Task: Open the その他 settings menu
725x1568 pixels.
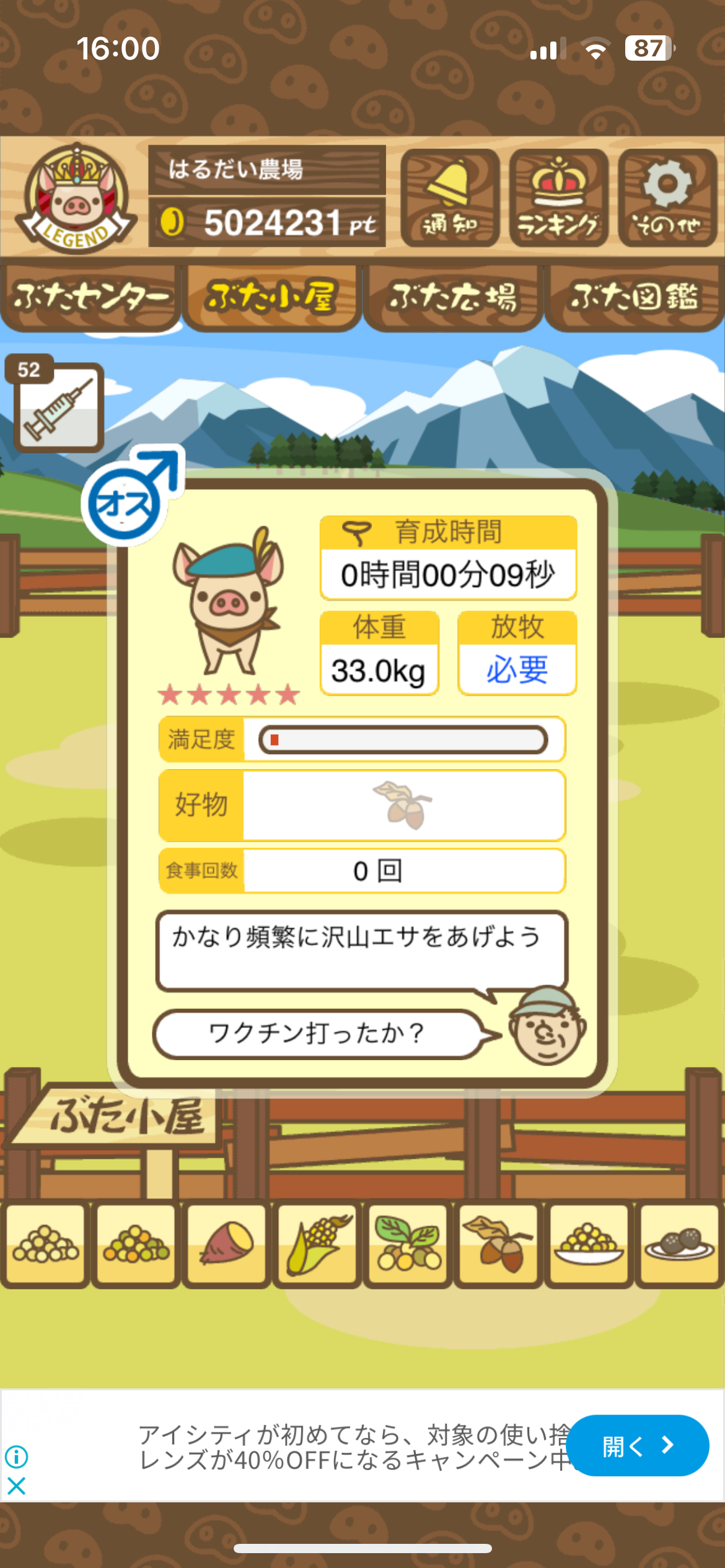Action: pos(667,198)
